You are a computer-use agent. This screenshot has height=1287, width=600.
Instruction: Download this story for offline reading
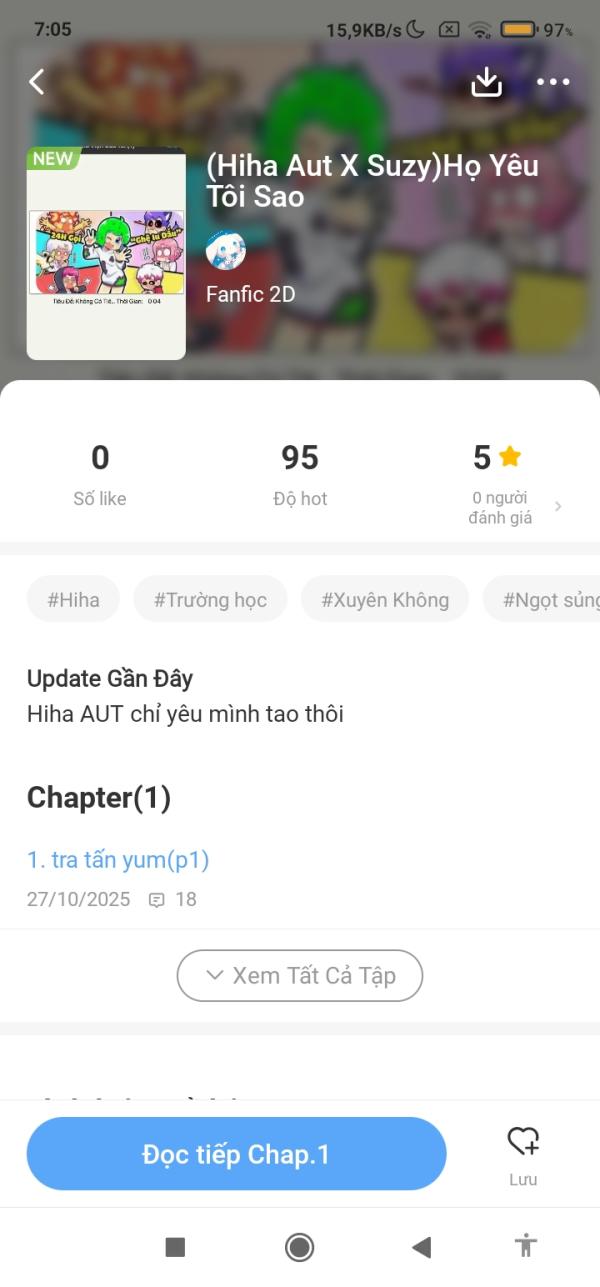tap(487, 82)
